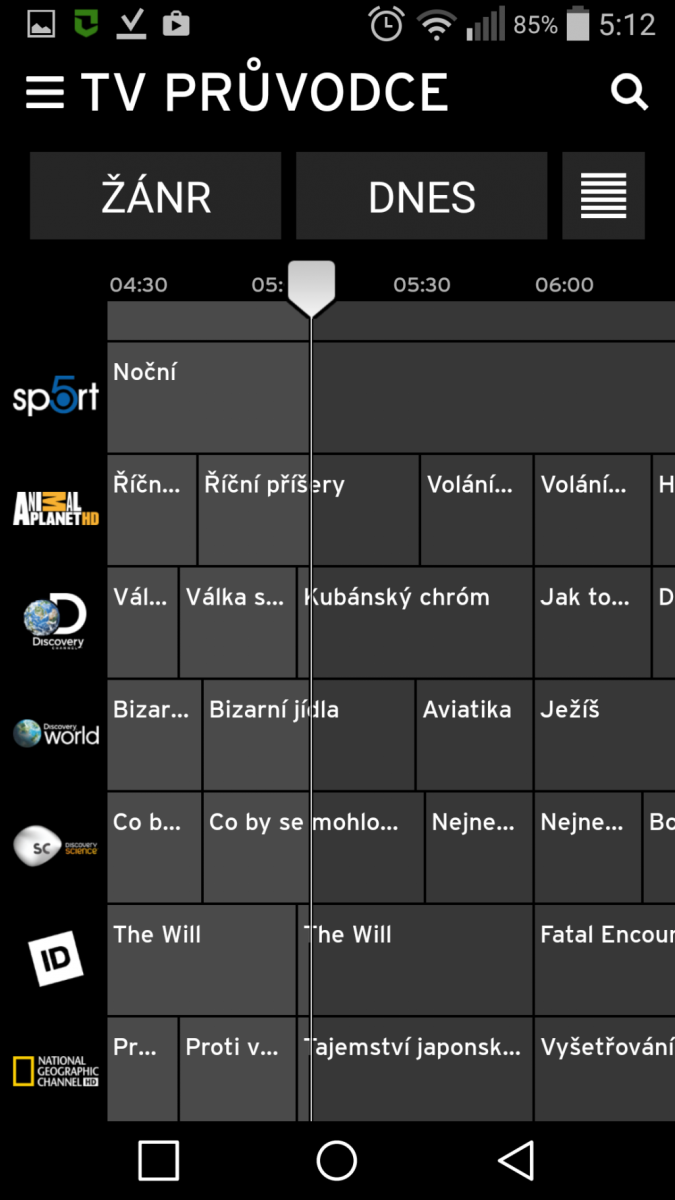Screen dimensions: 675x1200
Task: Select the DNES day picker
Action: [x=421, y=196]
